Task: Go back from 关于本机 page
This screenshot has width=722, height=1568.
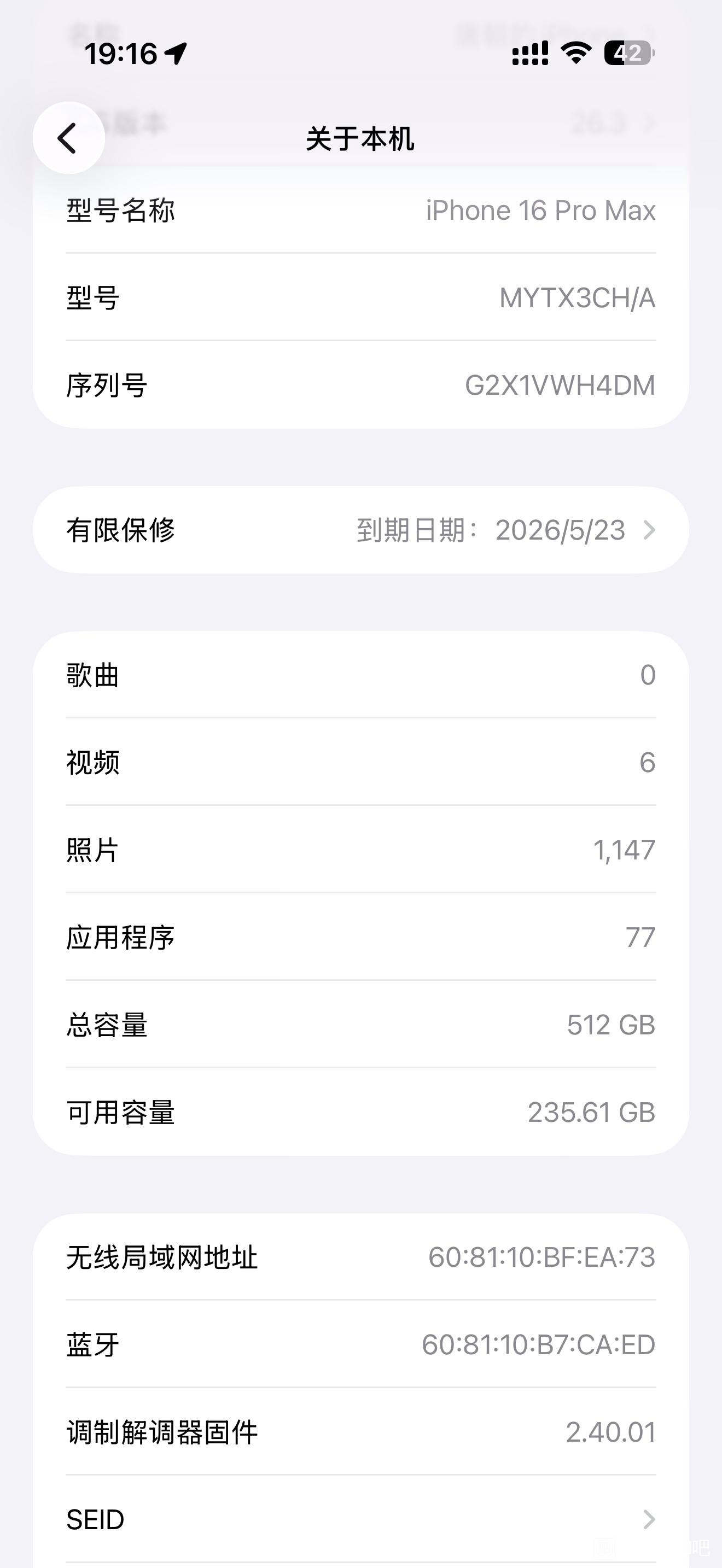Action: pos(68,138)
